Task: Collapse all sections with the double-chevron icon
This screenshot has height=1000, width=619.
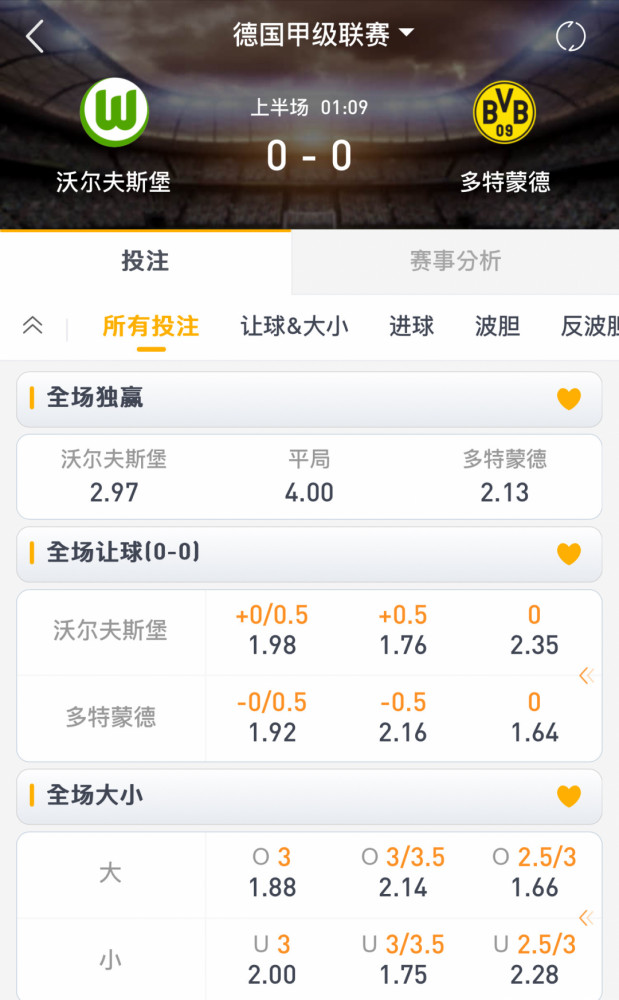Action: coord(33,325)
